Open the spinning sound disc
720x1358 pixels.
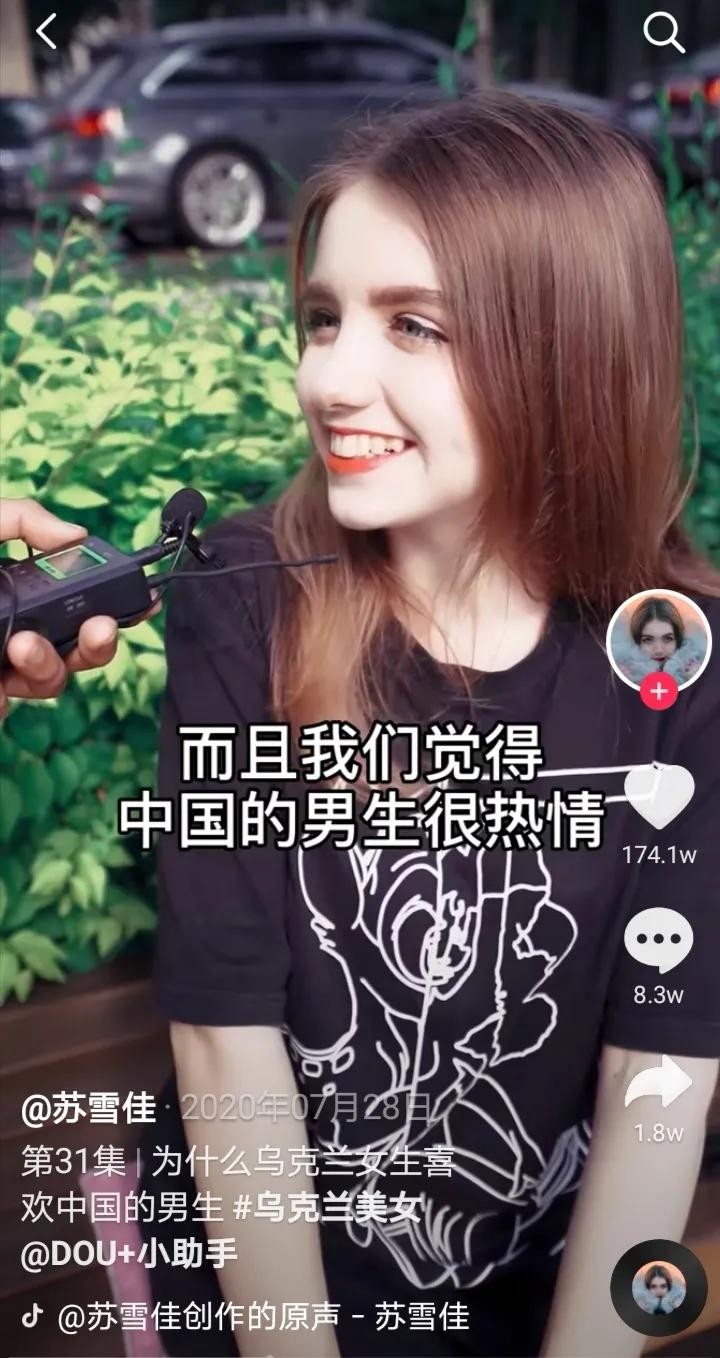tap(658, 1287)
